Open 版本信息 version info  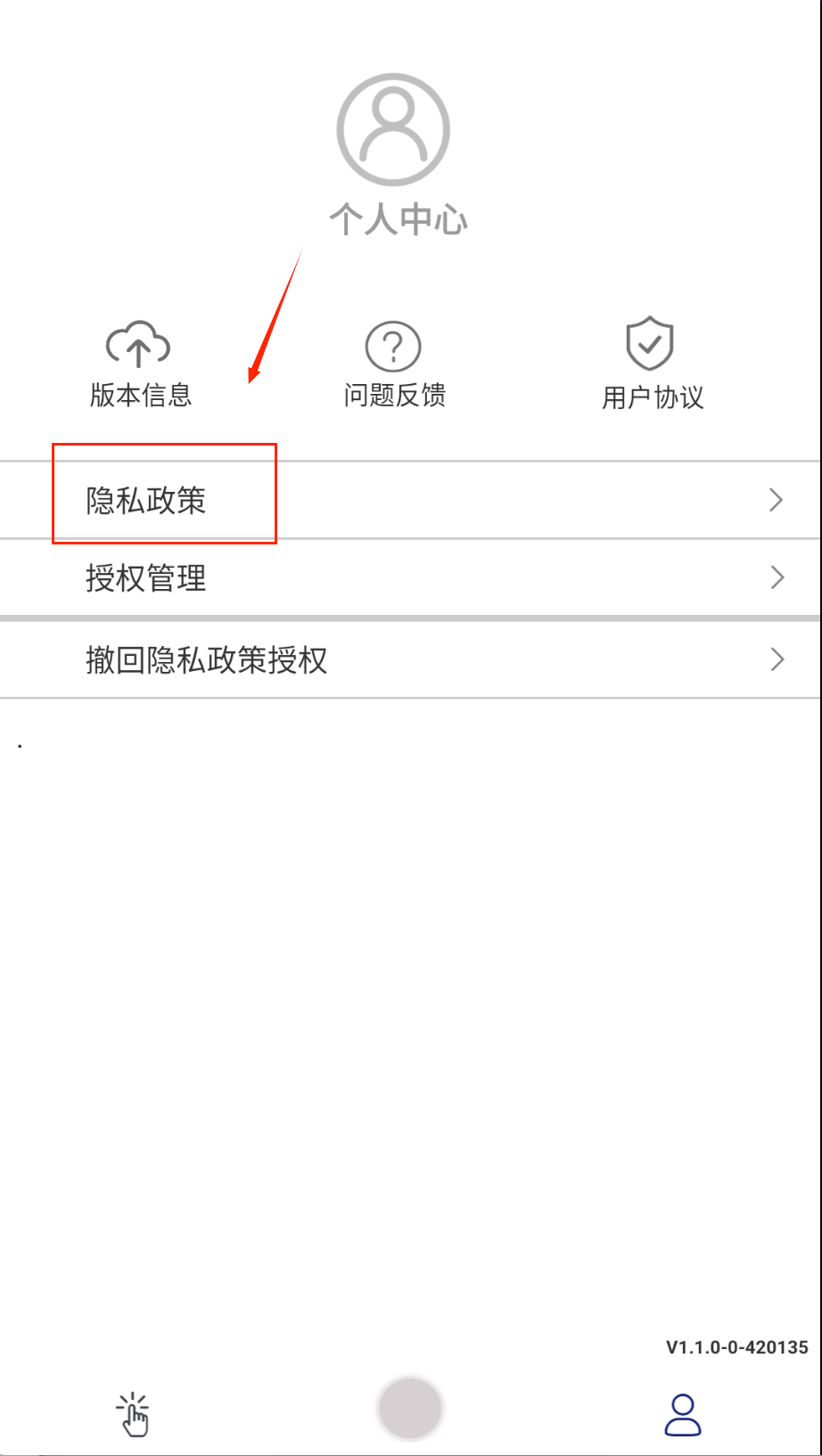(x=140, y=364)
